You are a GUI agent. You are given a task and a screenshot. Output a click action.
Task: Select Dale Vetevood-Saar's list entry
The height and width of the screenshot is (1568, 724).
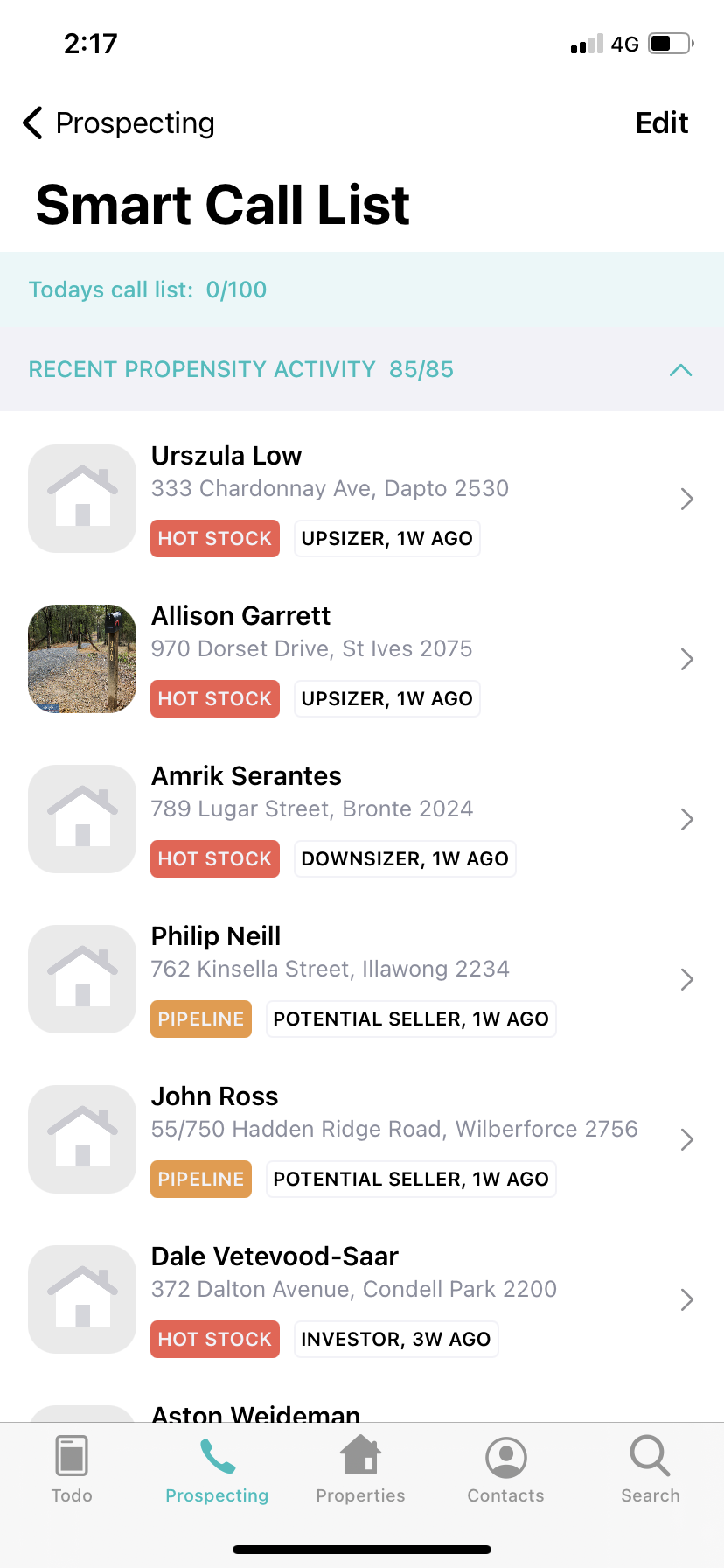pyautogui.click(x=350, y=1288)
